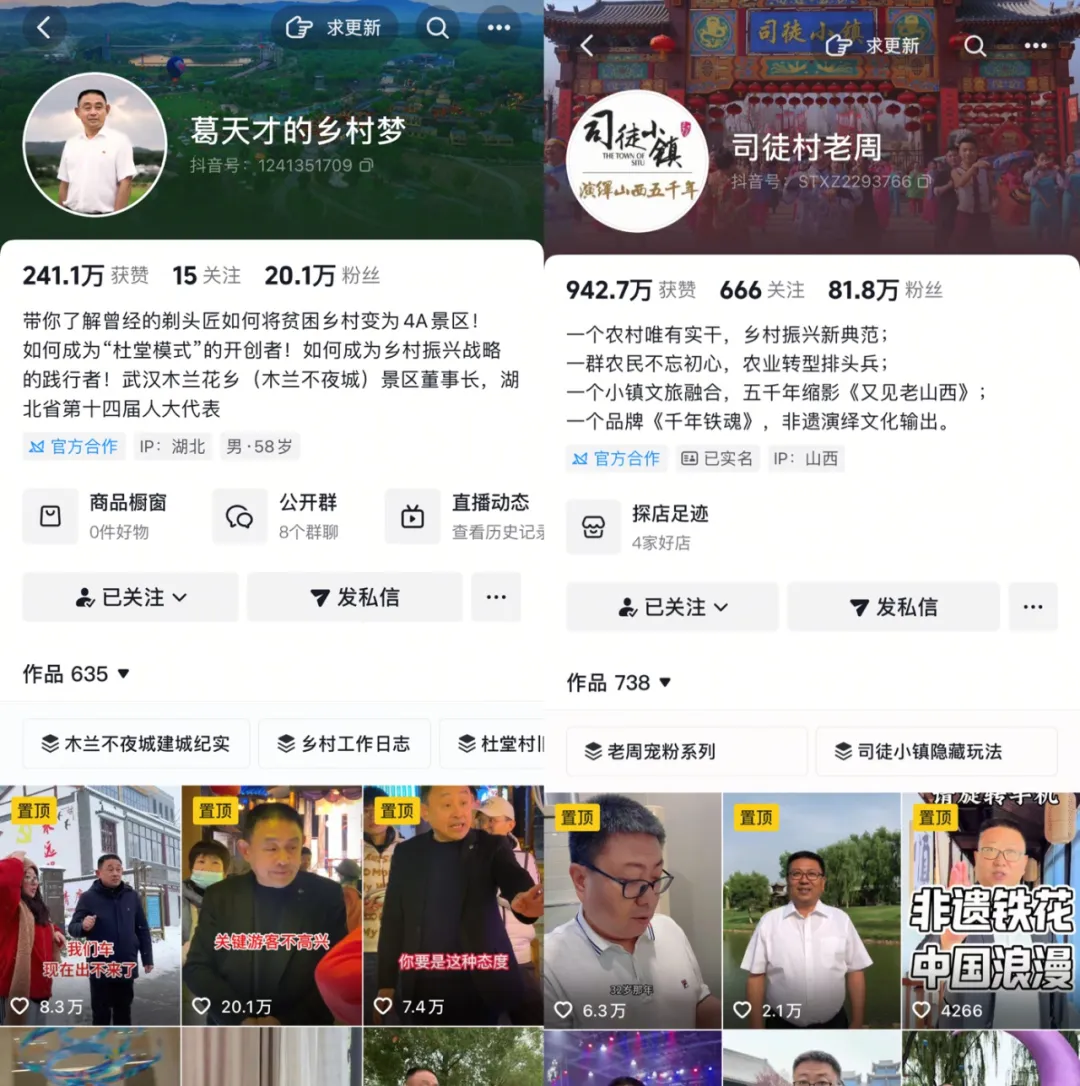Open 商品橱窗 showcase
Viewport: 1080px width, 1086px height.
coord(98,515)
